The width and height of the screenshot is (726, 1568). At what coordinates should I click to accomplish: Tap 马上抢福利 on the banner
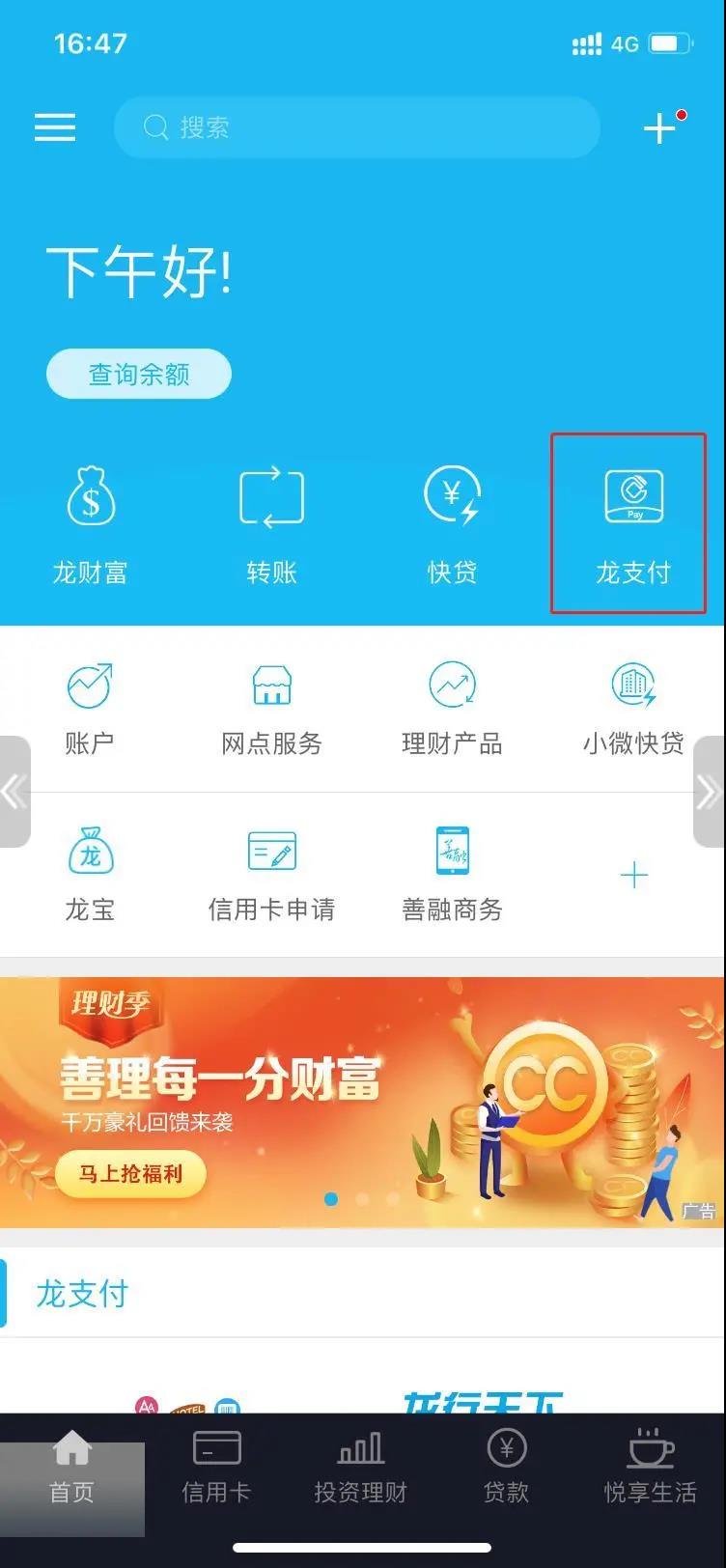pos(130,1174)
